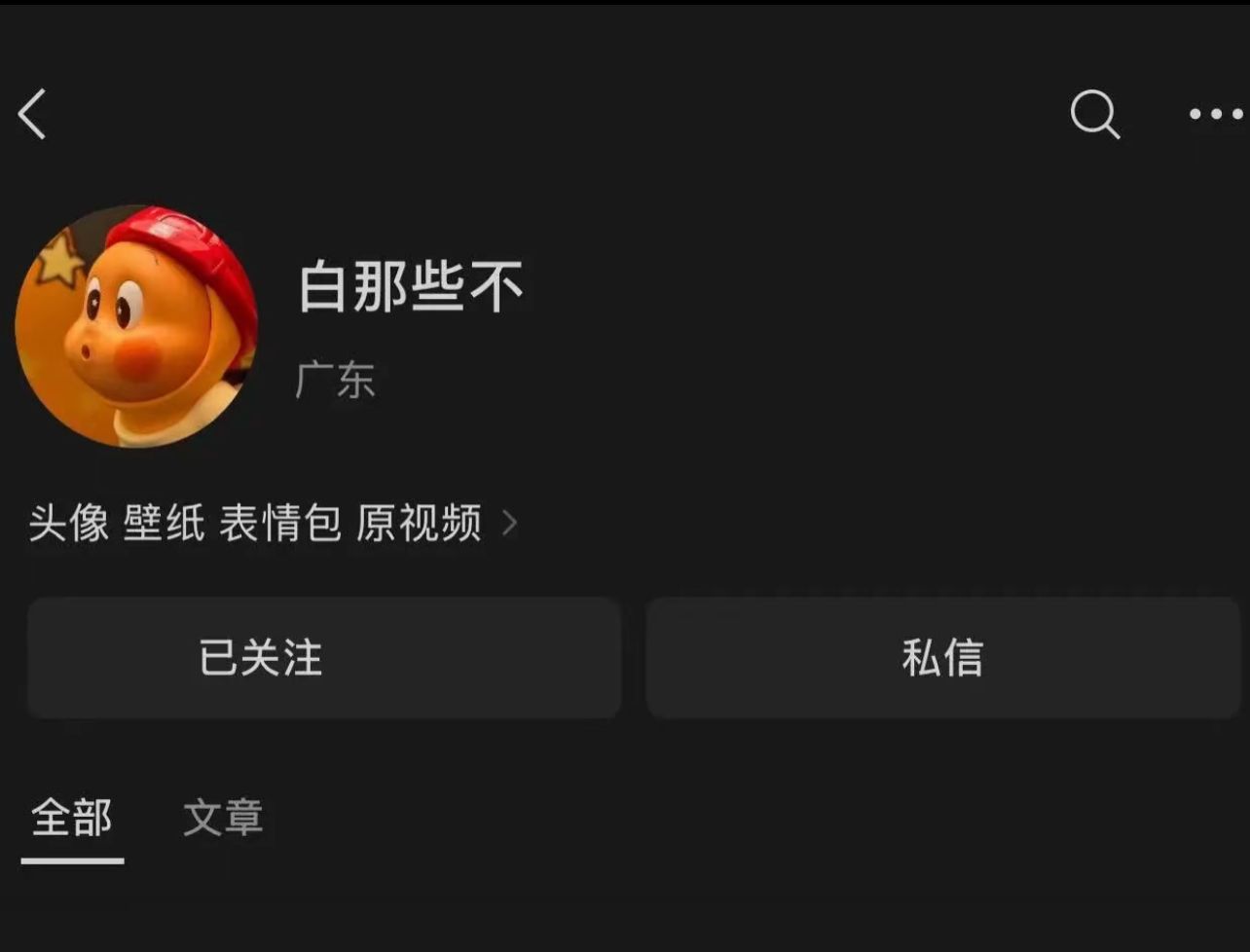The width and height of the screenshot is (1250, 952).
Task: Expand the 头像 壁纸 表情包 原视频 description
Action: point(273,524)
